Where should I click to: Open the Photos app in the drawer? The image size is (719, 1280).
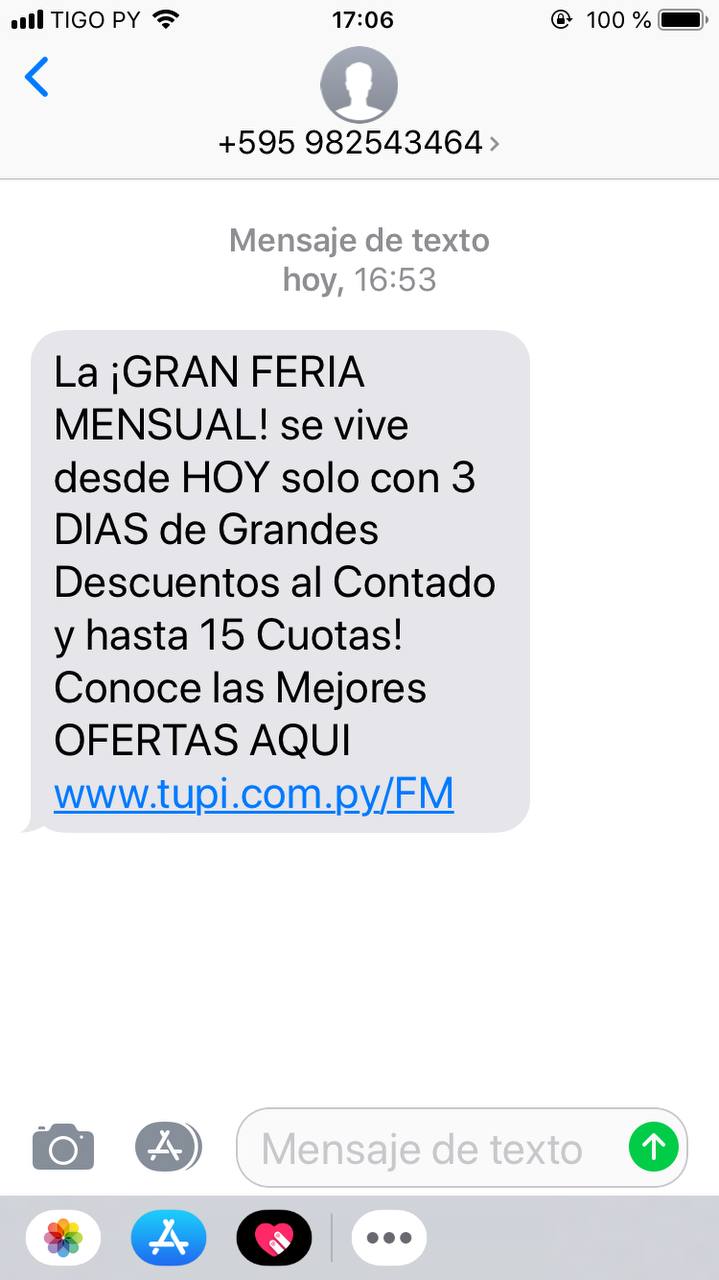tap(63, 1238)
